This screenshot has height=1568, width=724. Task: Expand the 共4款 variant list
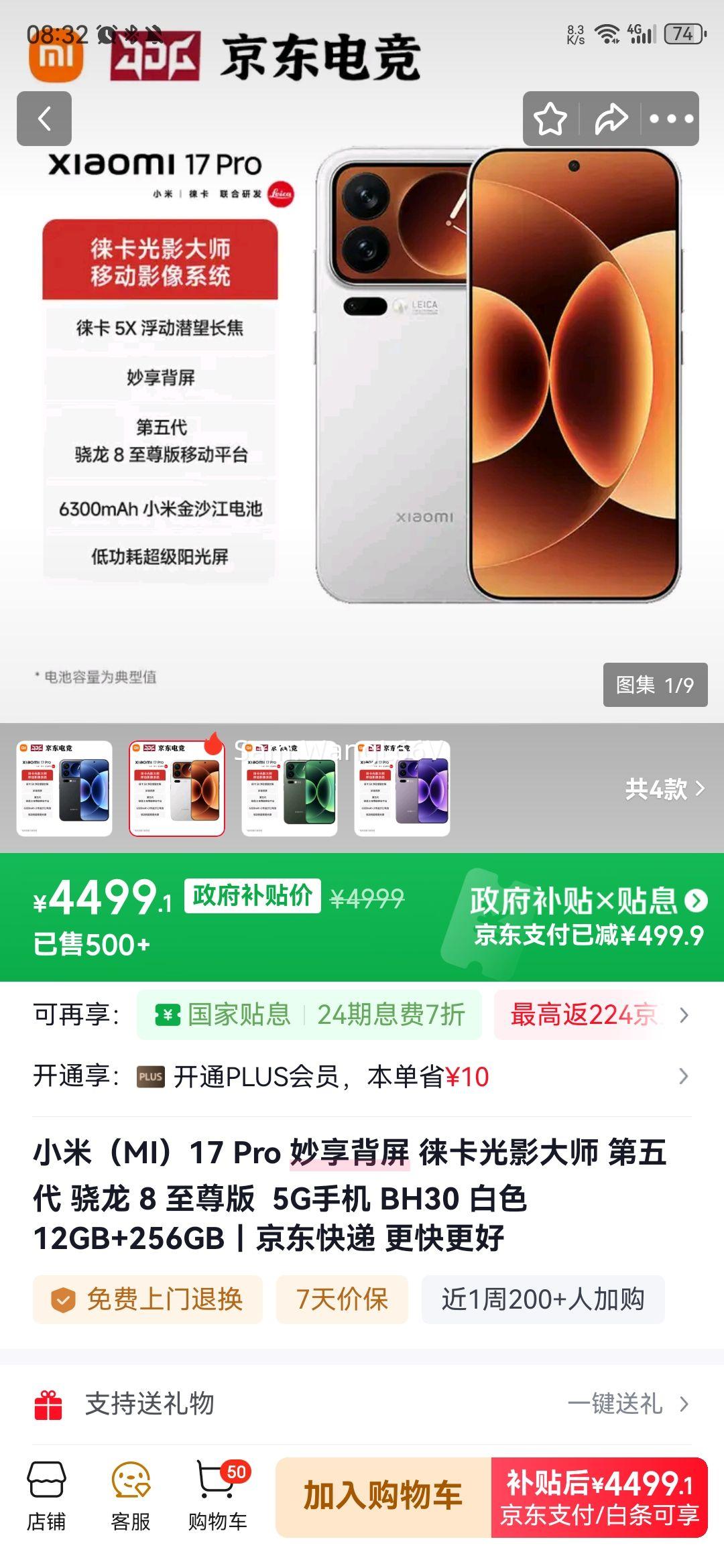(x=662, y=789)
